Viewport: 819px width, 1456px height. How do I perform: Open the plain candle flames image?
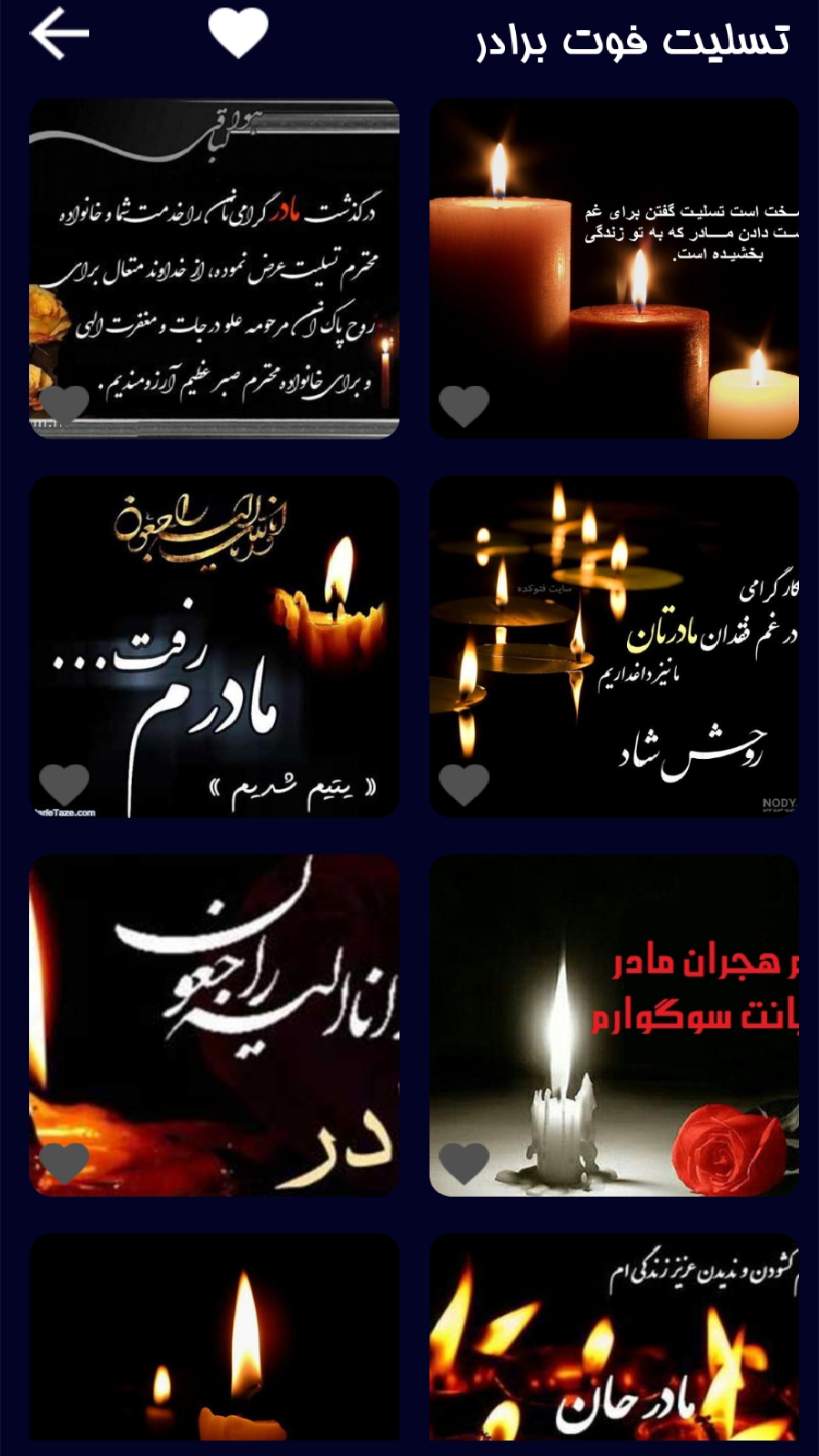tap(214, 1338)
